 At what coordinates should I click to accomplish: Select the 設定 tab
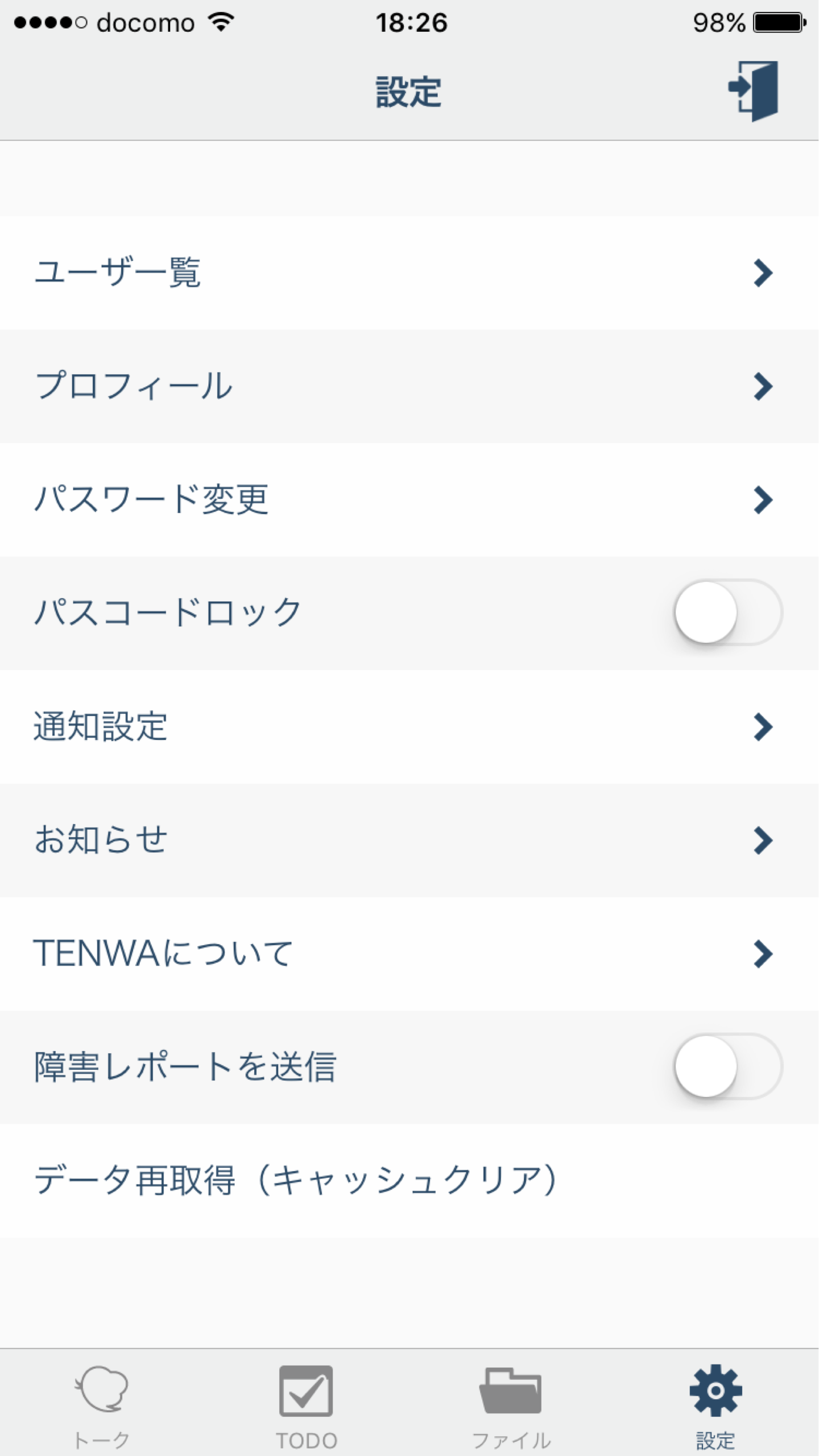pos(716,1406)
